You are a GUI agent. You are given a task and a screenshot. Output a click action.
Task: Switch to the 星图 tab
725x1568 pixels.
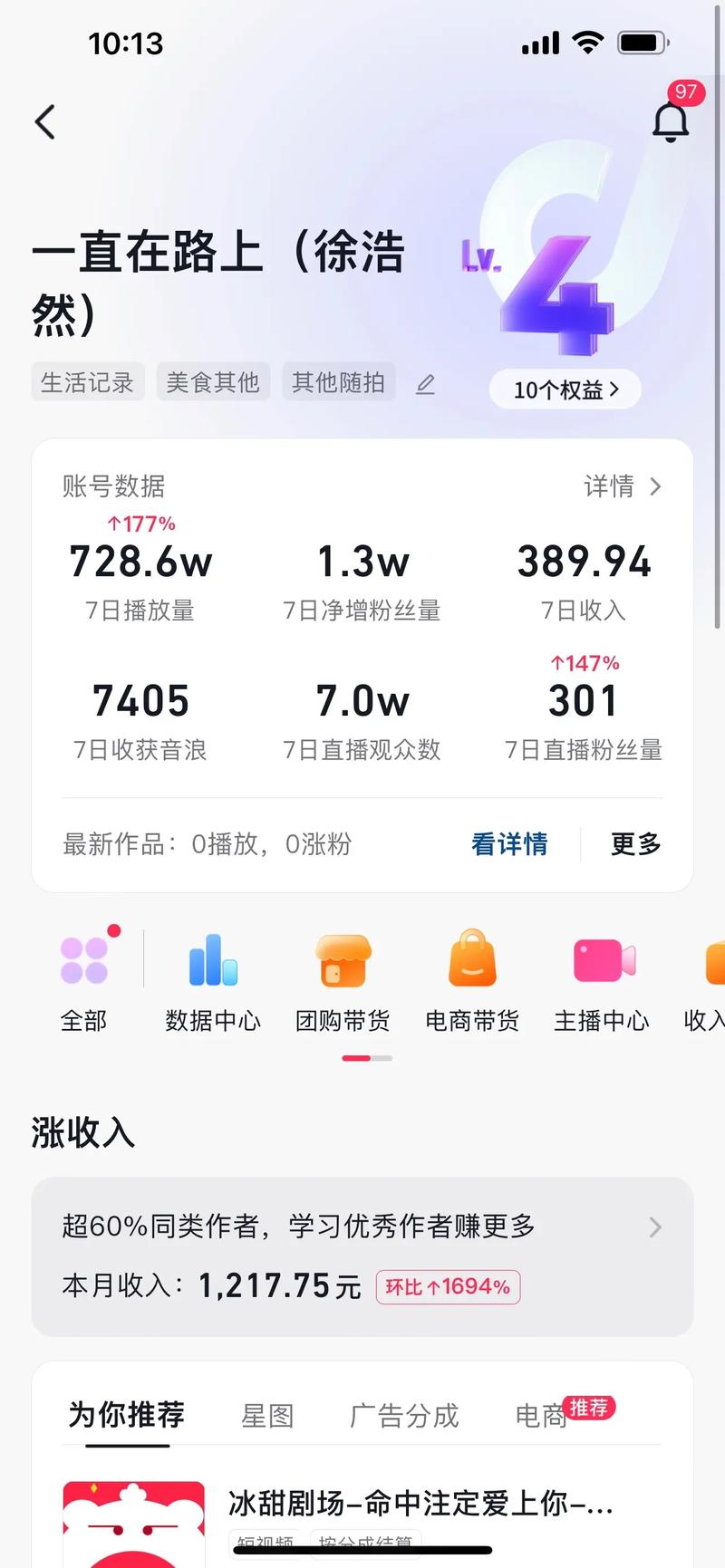point(267,1416)
